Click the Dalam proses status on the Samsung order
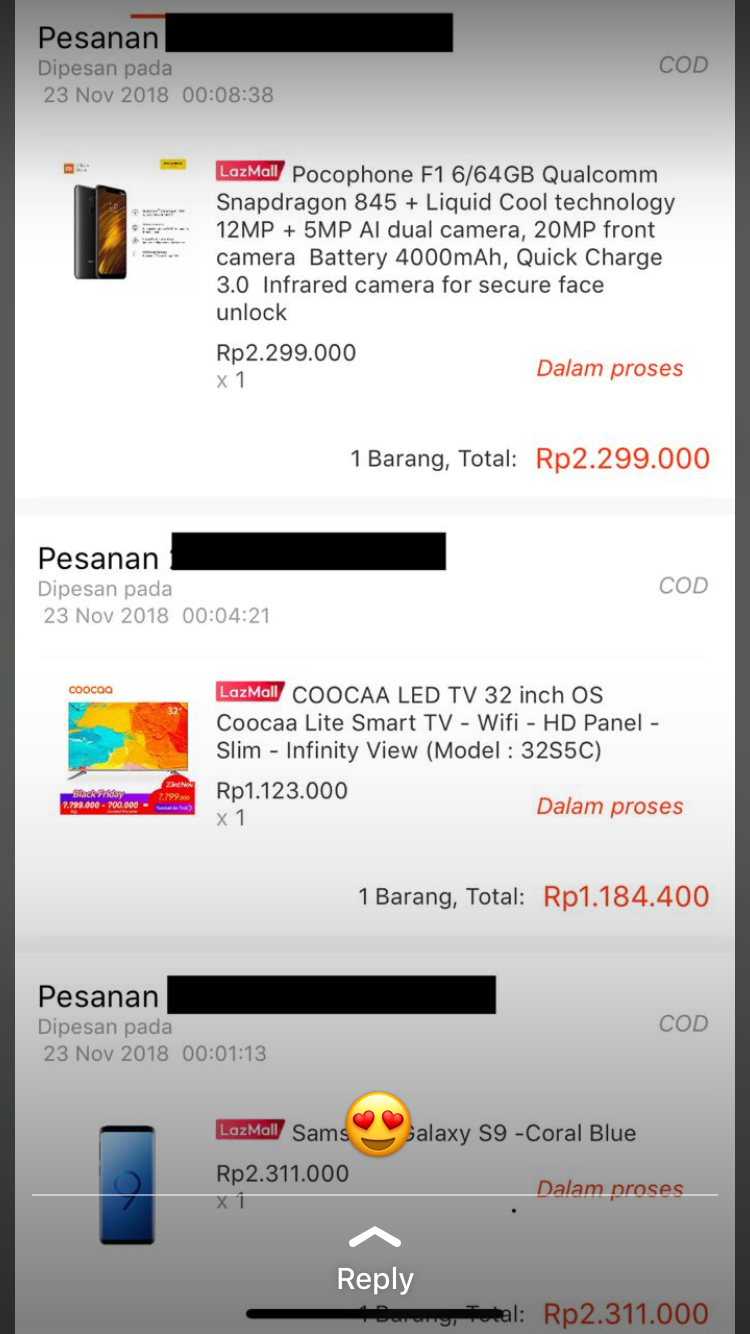This screenshot has width=750, height=1334. click(x=610, y=1189)
